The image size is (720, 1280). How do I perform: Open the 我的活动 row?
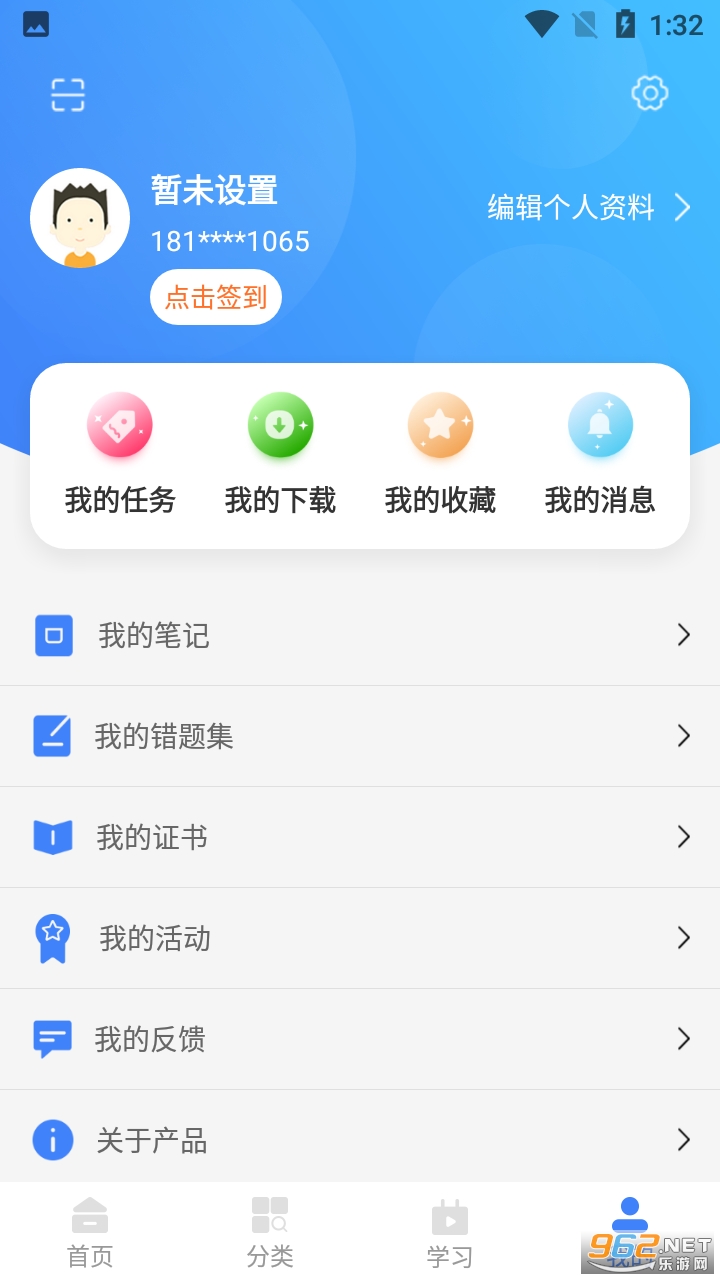coord(360,938)
